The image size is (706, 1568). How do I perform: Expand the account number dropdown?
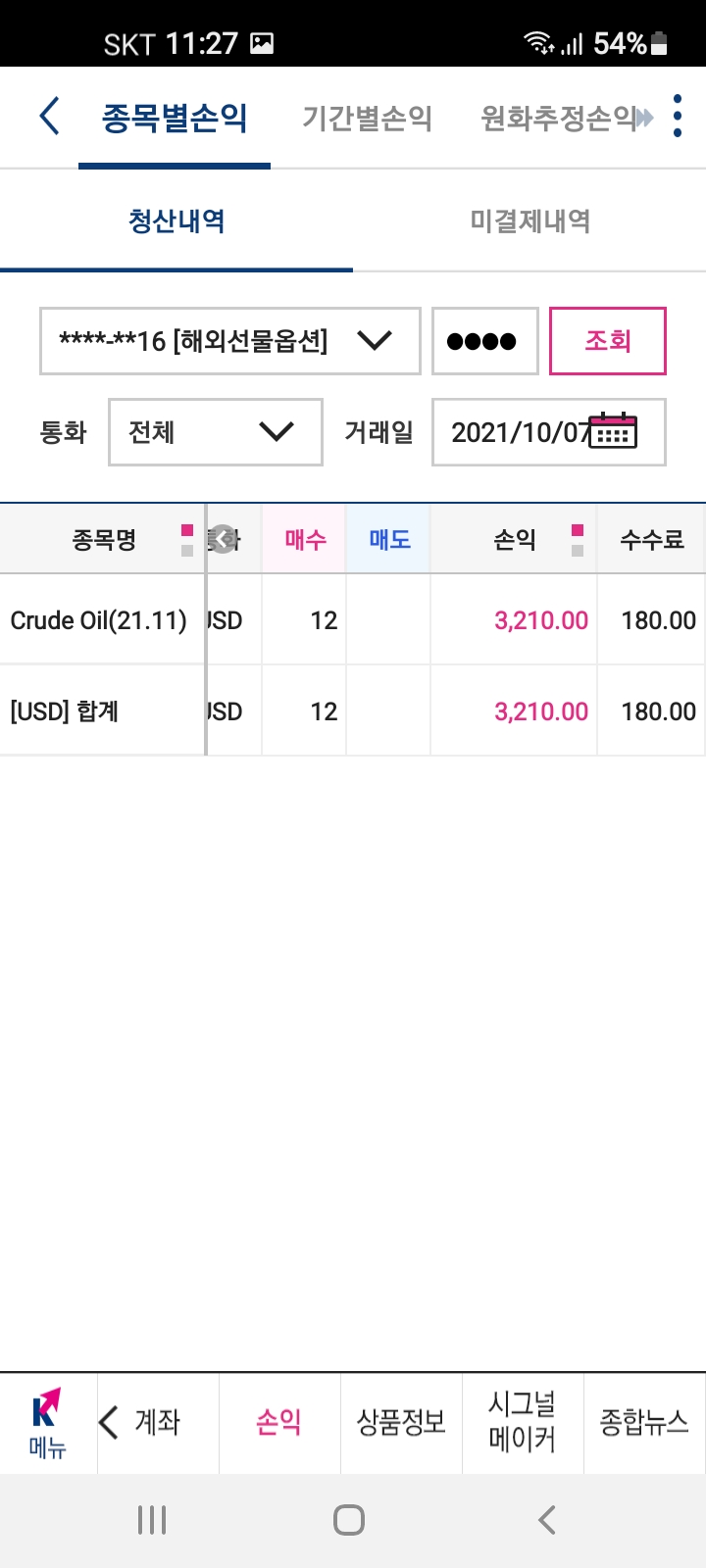tap(230, 341)
